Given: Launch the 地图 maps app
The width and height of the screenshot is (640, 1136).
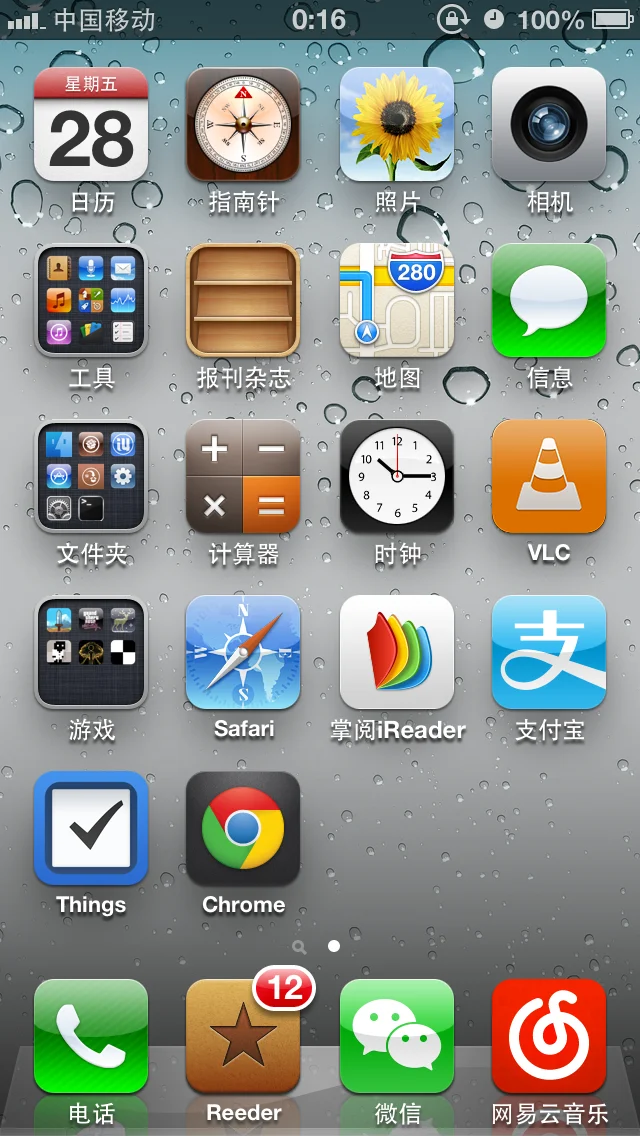Looking at the screenshot, I should tap(397, 301).
